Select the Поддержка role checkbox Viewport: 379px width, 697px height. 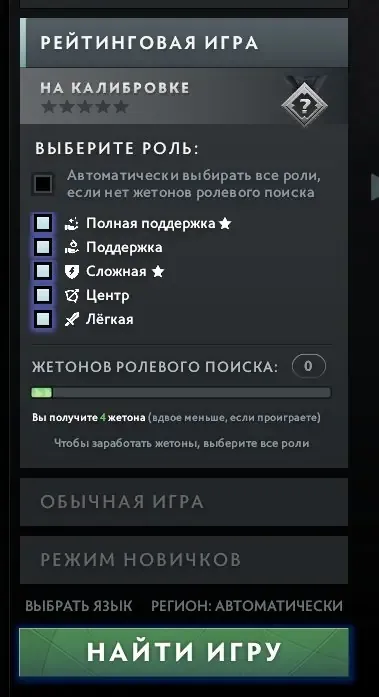click(x=43, y=247)
